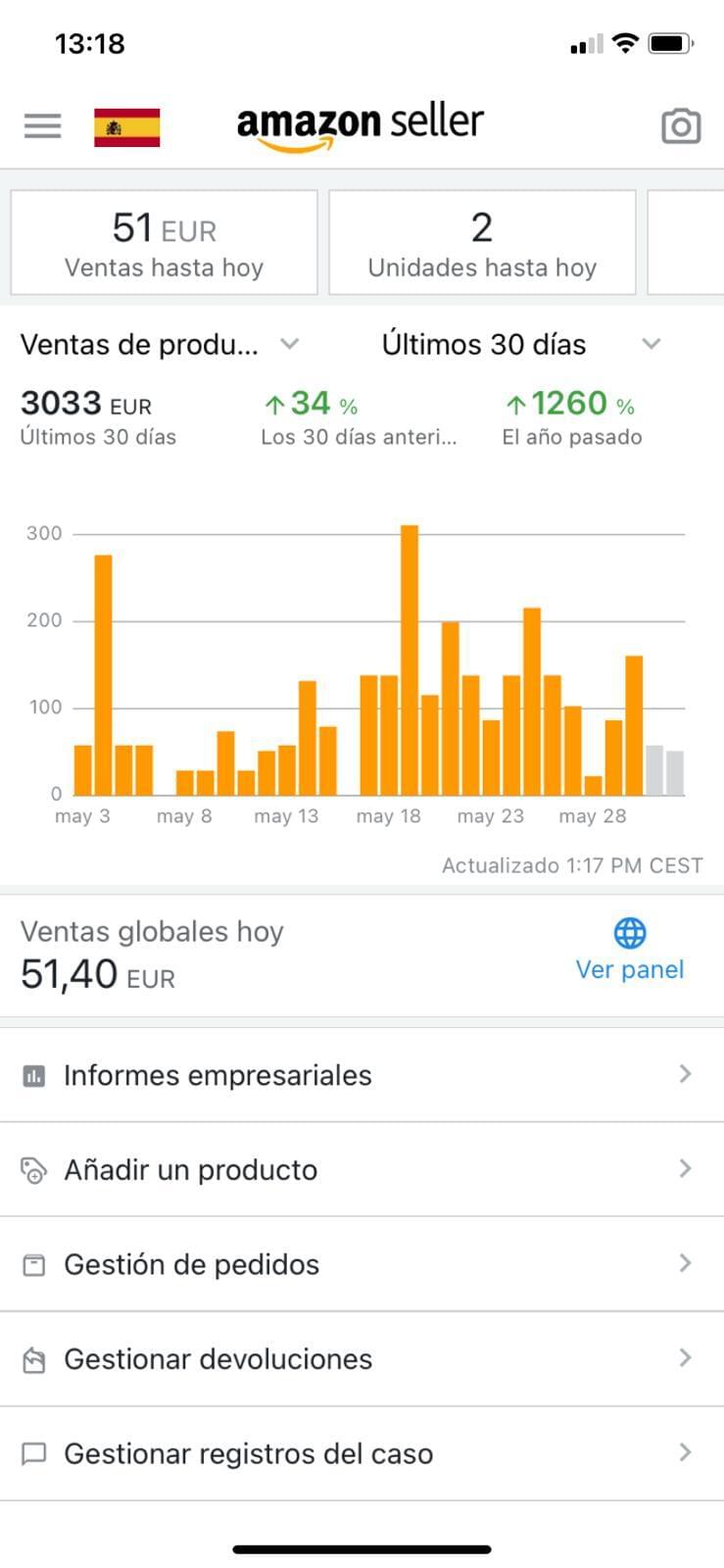Go to Gestión de pedidos
The image size is (724, 1568).
362,1264
